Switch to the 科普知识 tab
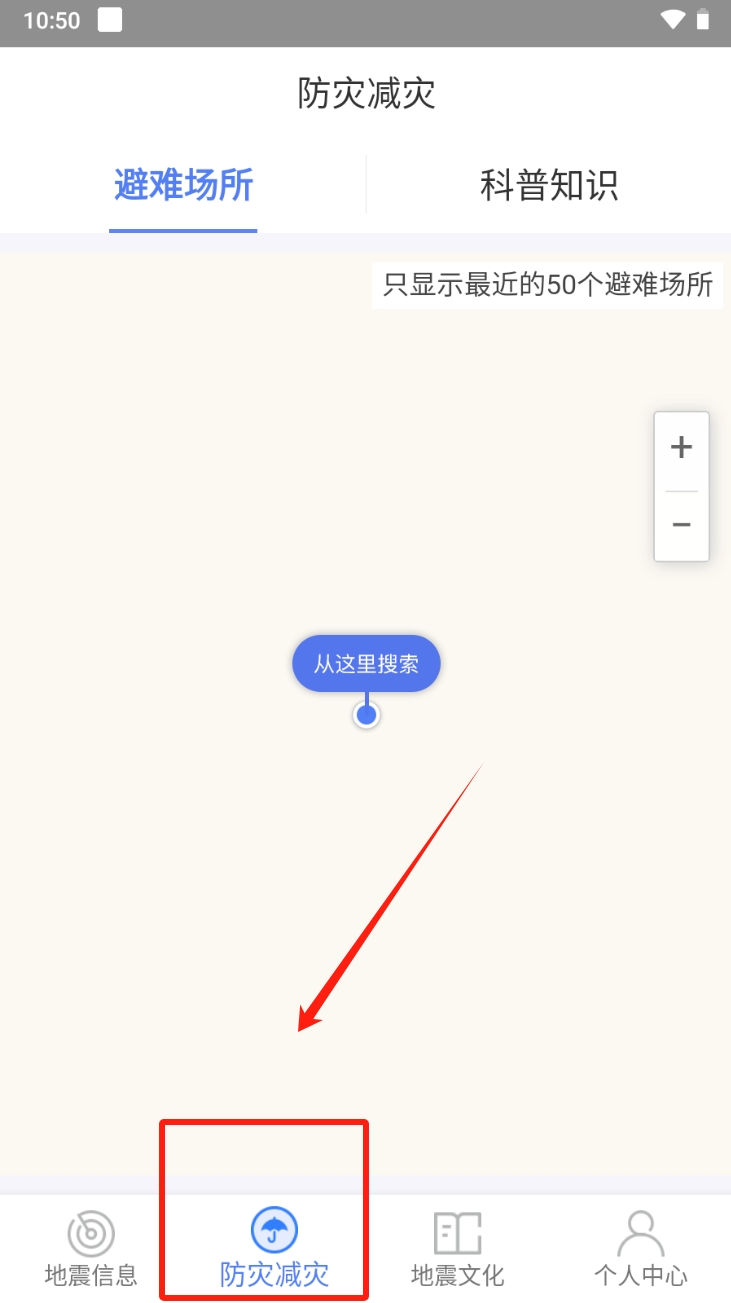 pos(548,186)
